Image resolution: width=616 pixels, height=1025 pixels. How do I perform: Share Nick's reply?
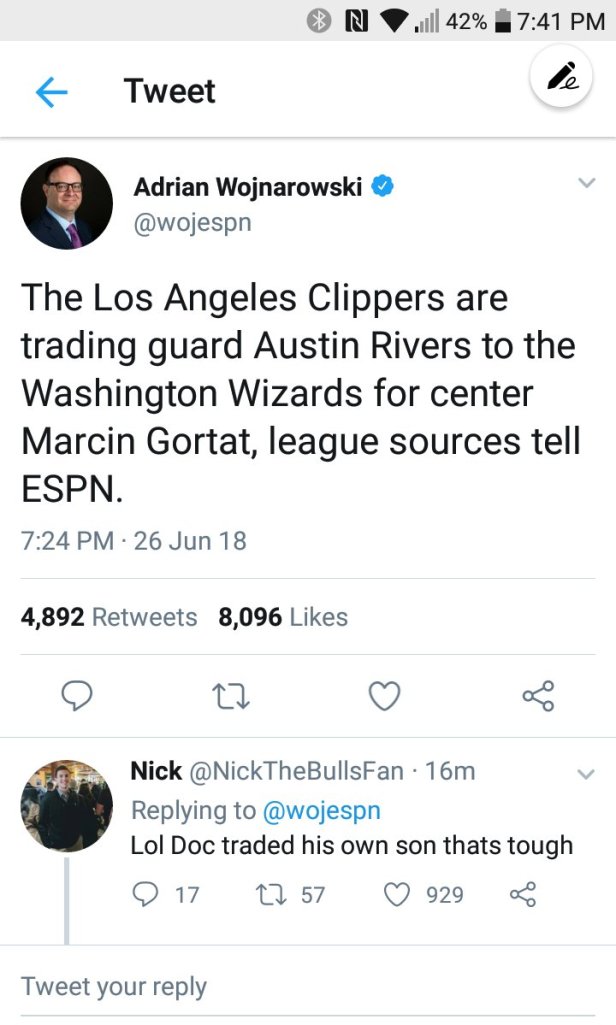pyautogui.click(x=523, y=894)
